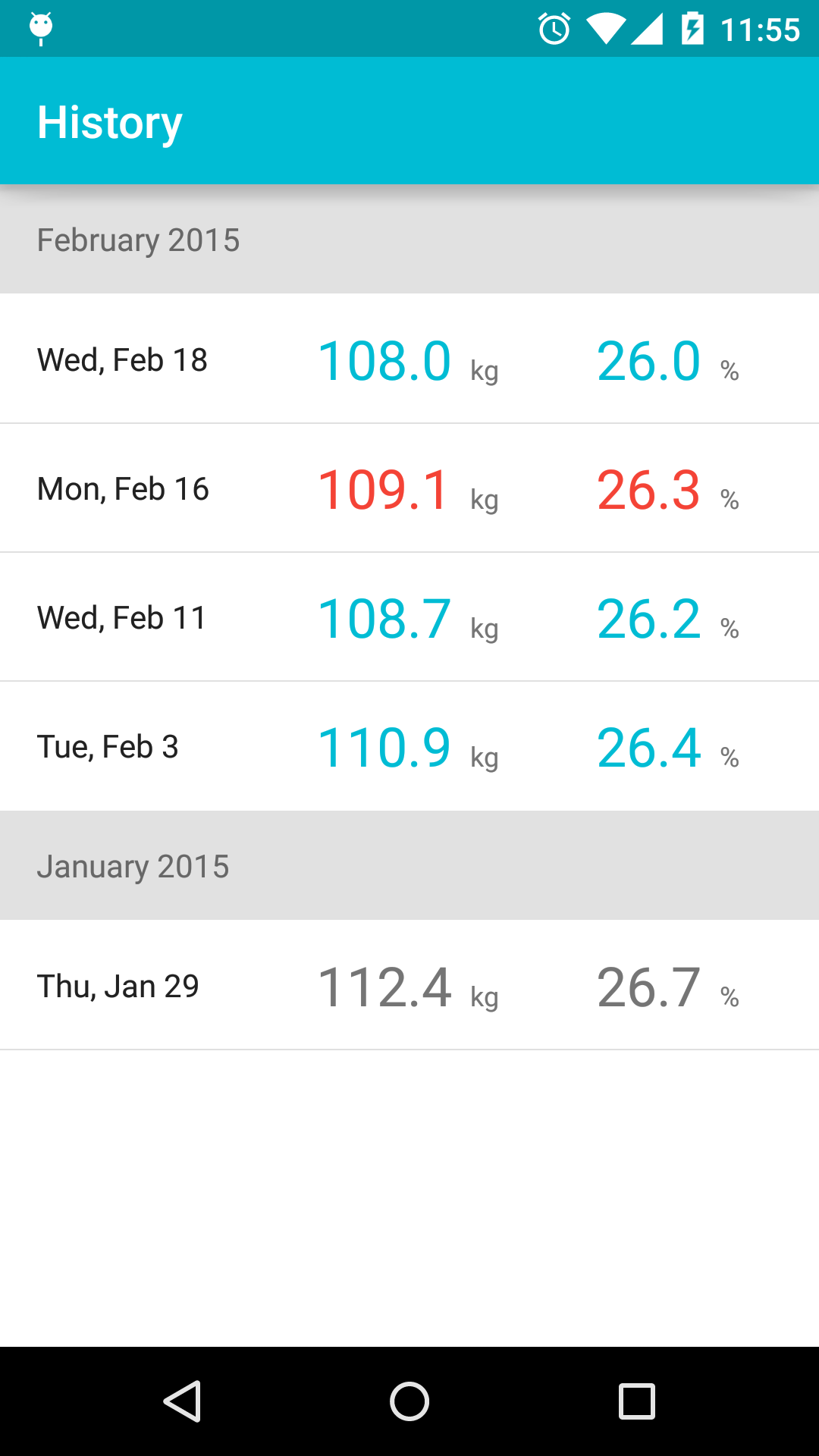
Task: Return to the home screen
Action: [409, 1401]
